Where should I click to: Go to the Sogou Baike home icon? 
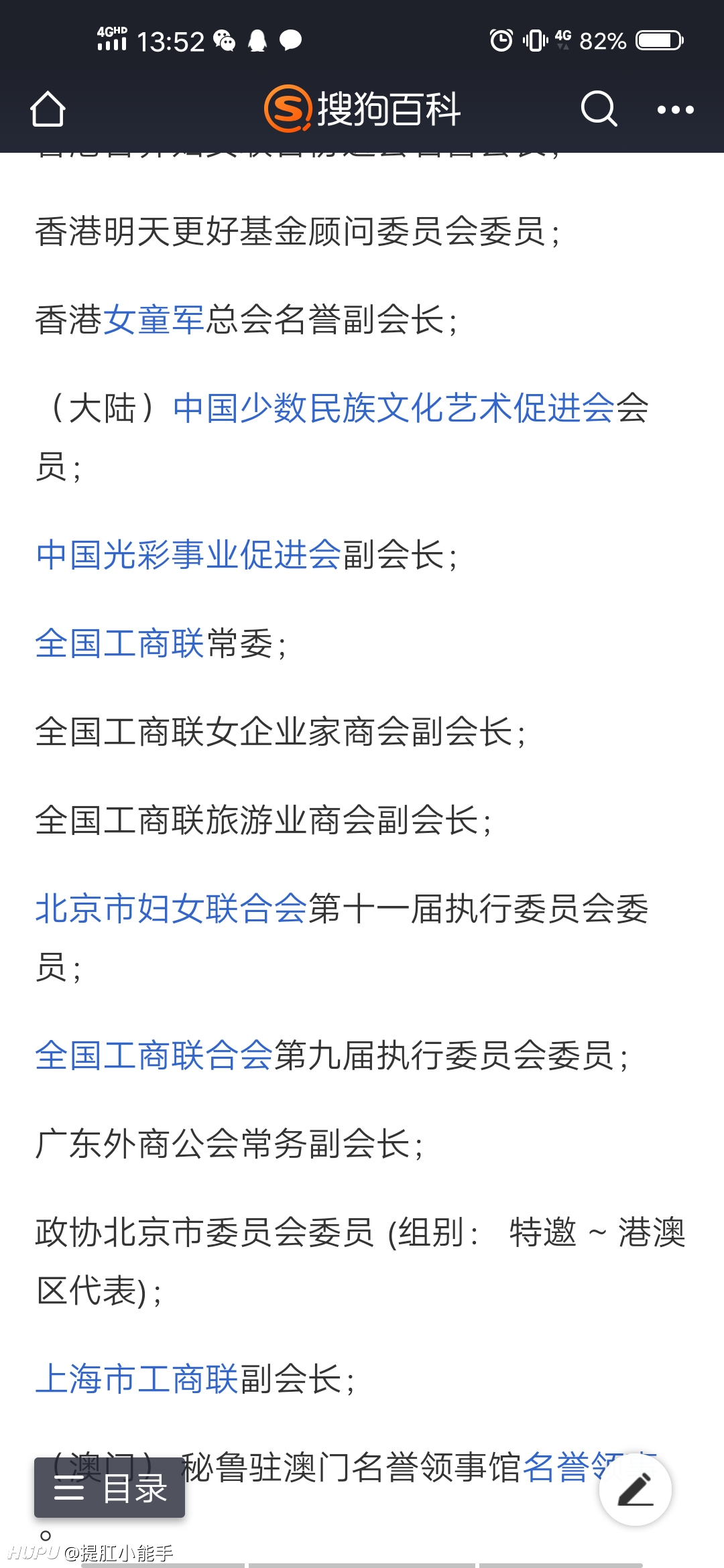point(48,109)
